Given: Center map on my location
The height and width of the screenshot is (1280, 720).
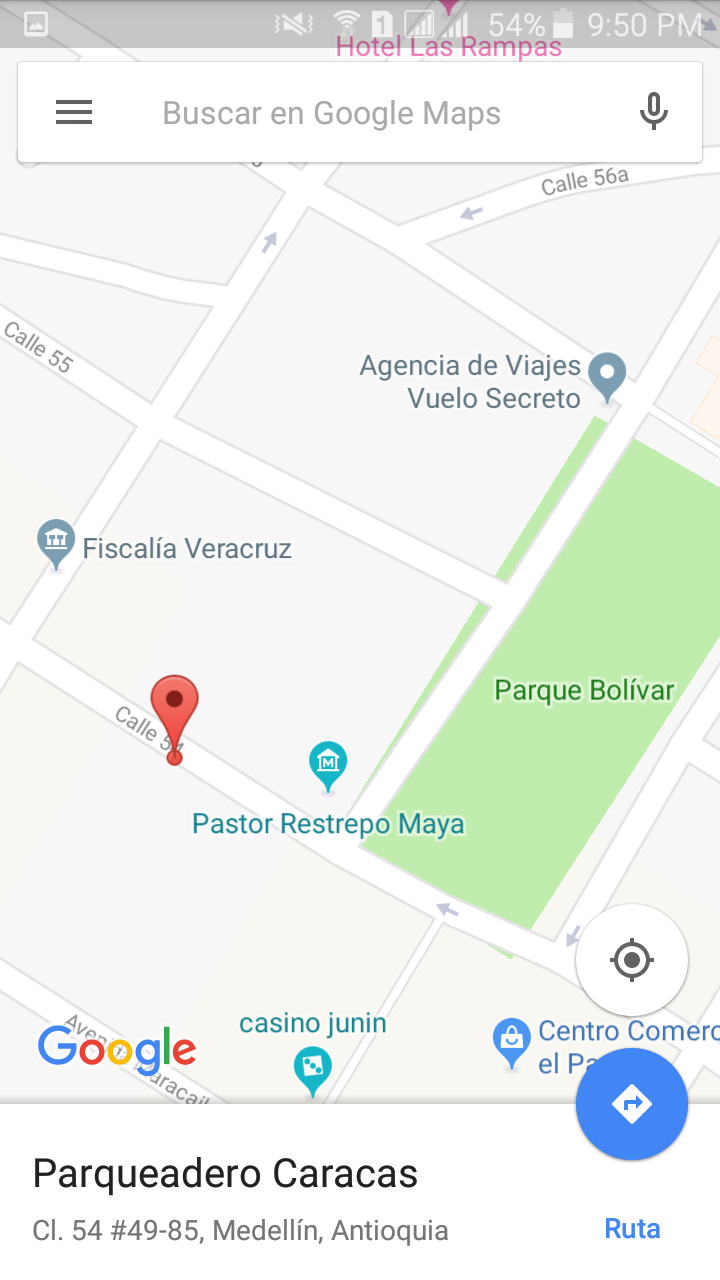Looking at the screenshot, I should click(632, 960).
